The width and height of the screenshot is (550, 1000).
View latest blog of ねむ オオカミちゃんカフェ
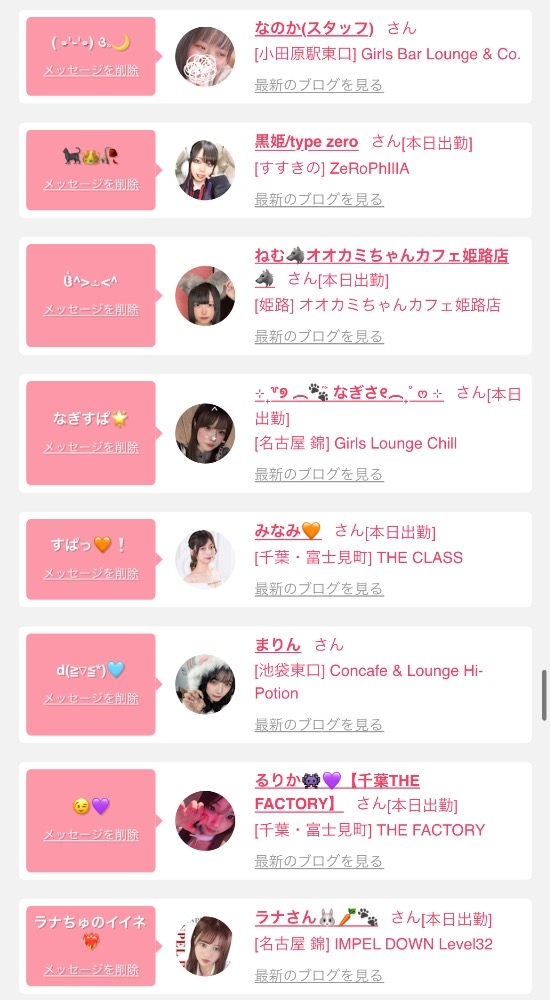(319, 336)
